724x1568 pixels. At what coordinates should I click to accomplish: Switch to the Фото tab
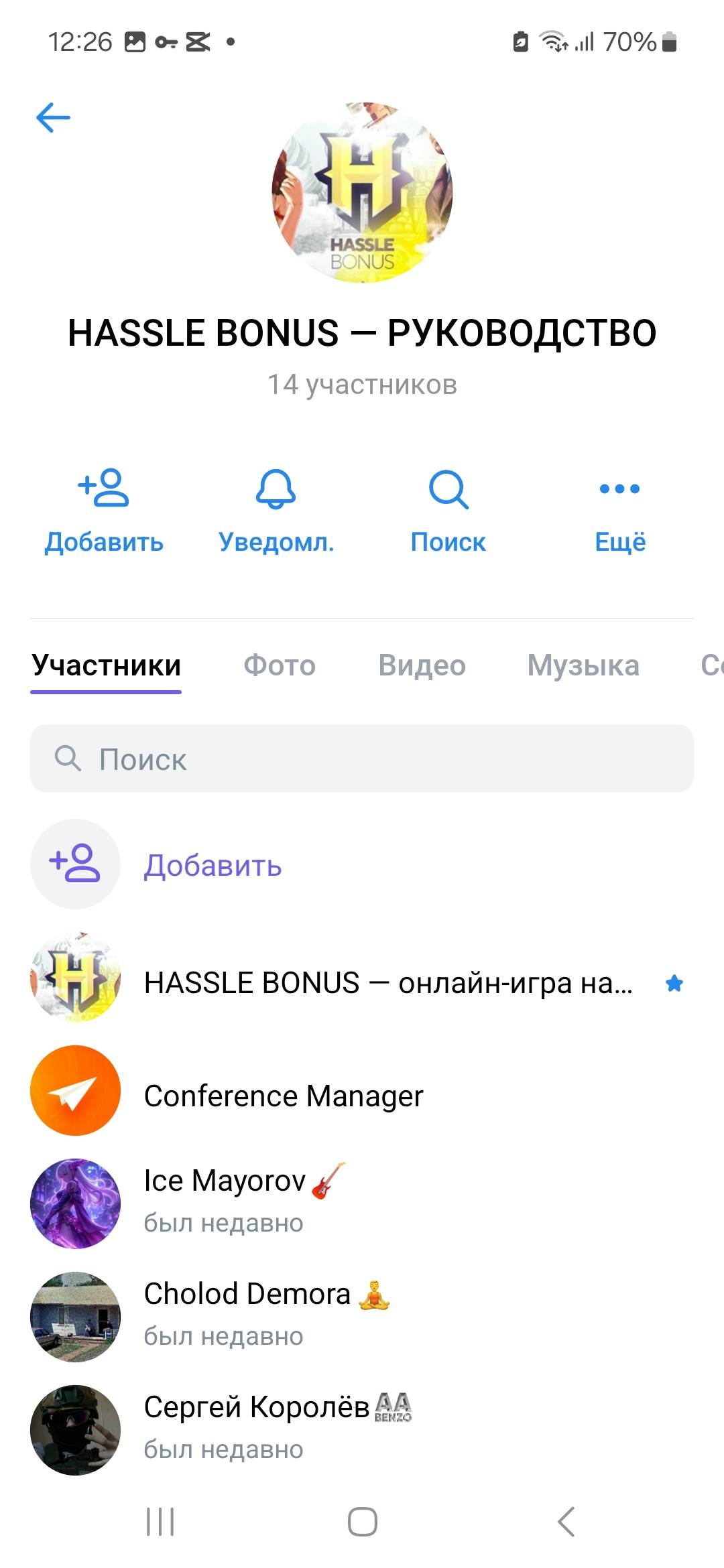(x=279, y=665)
